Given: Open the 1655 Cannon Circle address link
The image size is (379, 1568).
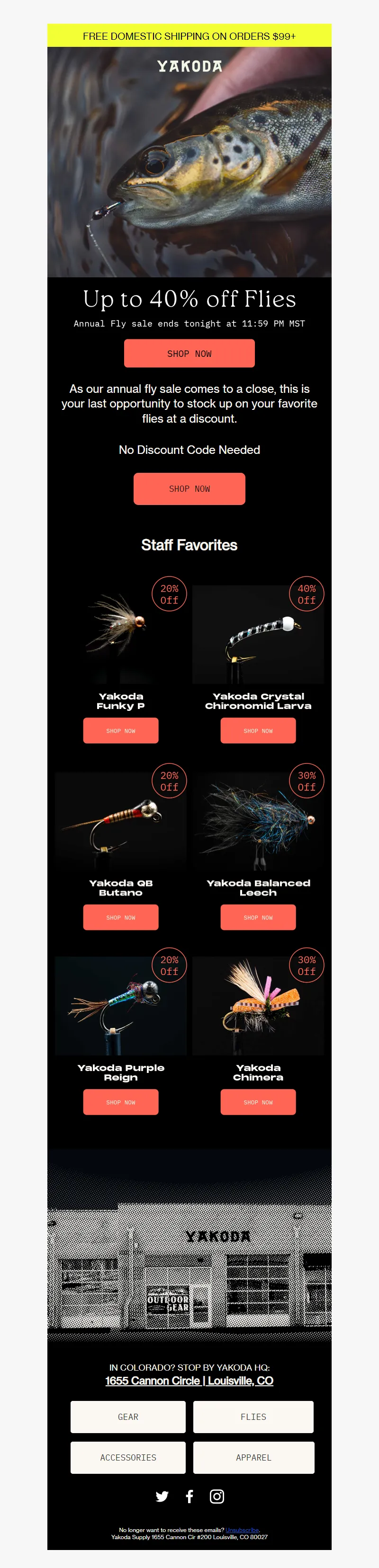Looking at the screenshot, I should pos(189,1381).
